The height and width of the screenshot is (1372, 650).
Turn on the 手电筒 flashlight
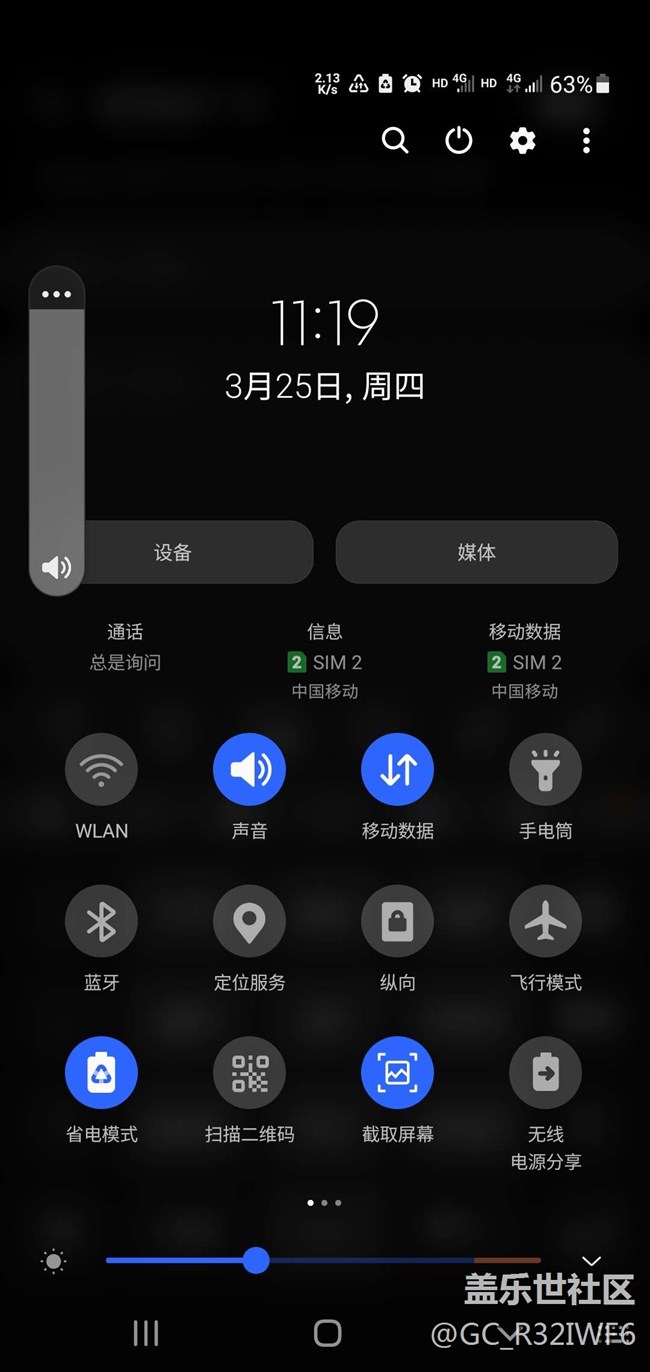[545, 770]
